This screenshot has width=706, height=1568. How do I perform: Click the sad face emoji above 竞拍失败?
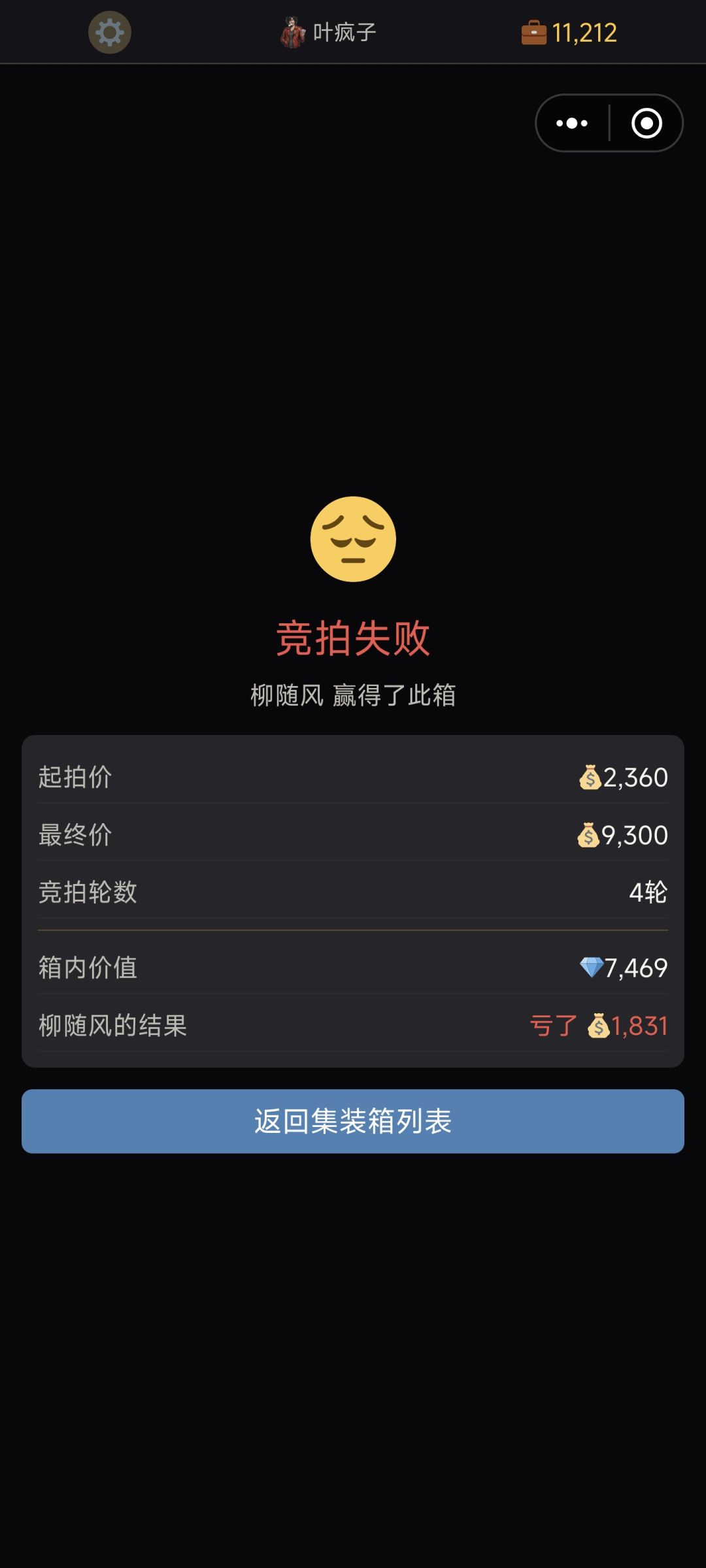point(353,539)
